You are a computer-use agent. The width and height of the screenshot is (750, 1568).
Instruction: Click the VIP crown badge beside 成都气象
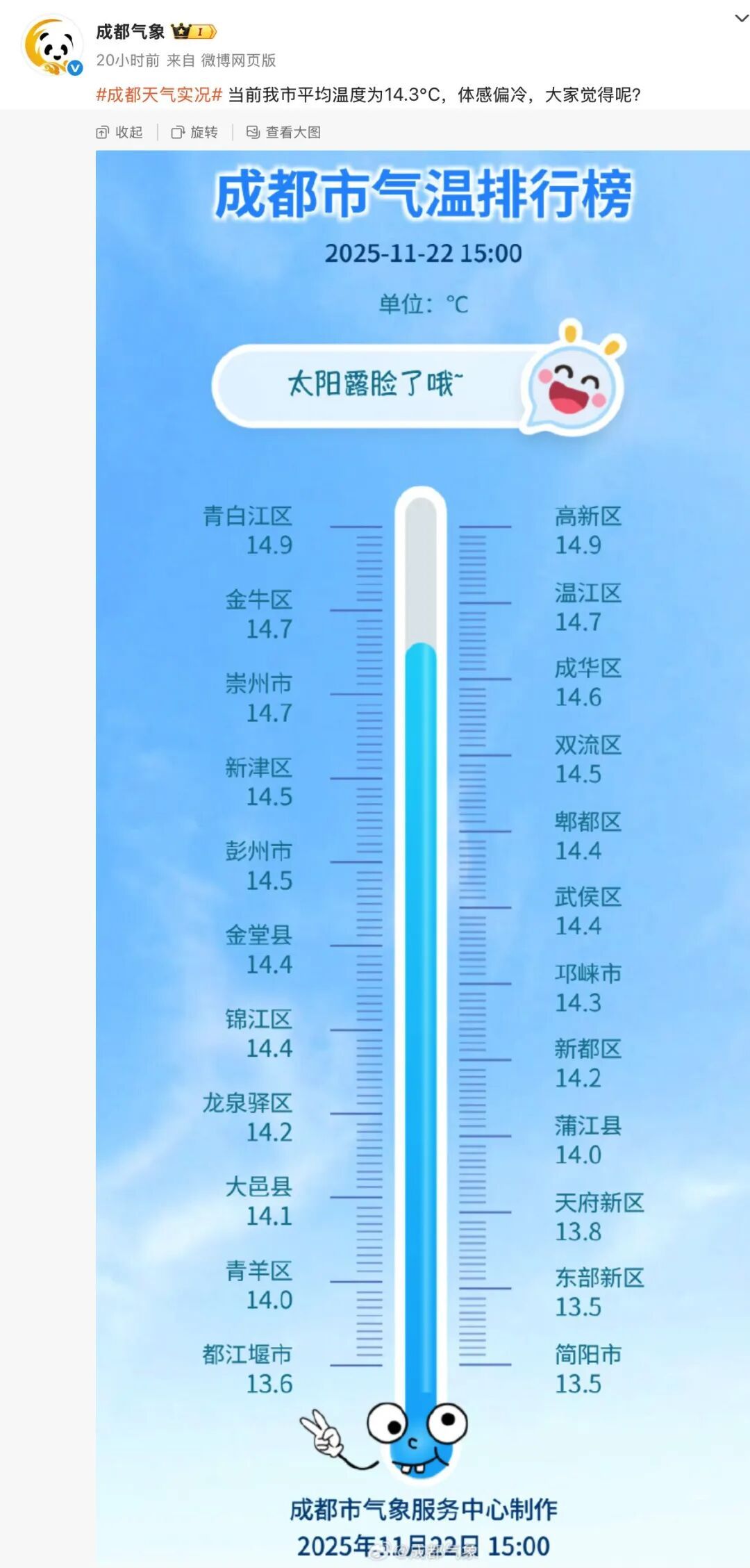coord(182,32)
